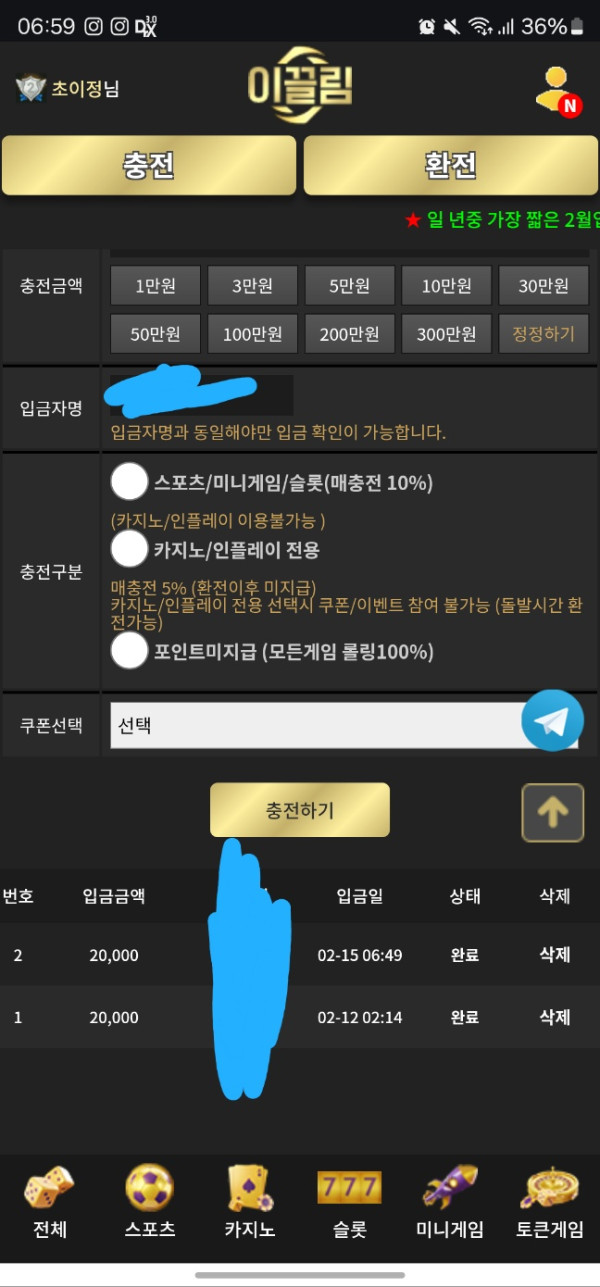Select the 포인트미지급 radio option
The width and height of the screenshot is (600, 1287).
pos(129,652)
